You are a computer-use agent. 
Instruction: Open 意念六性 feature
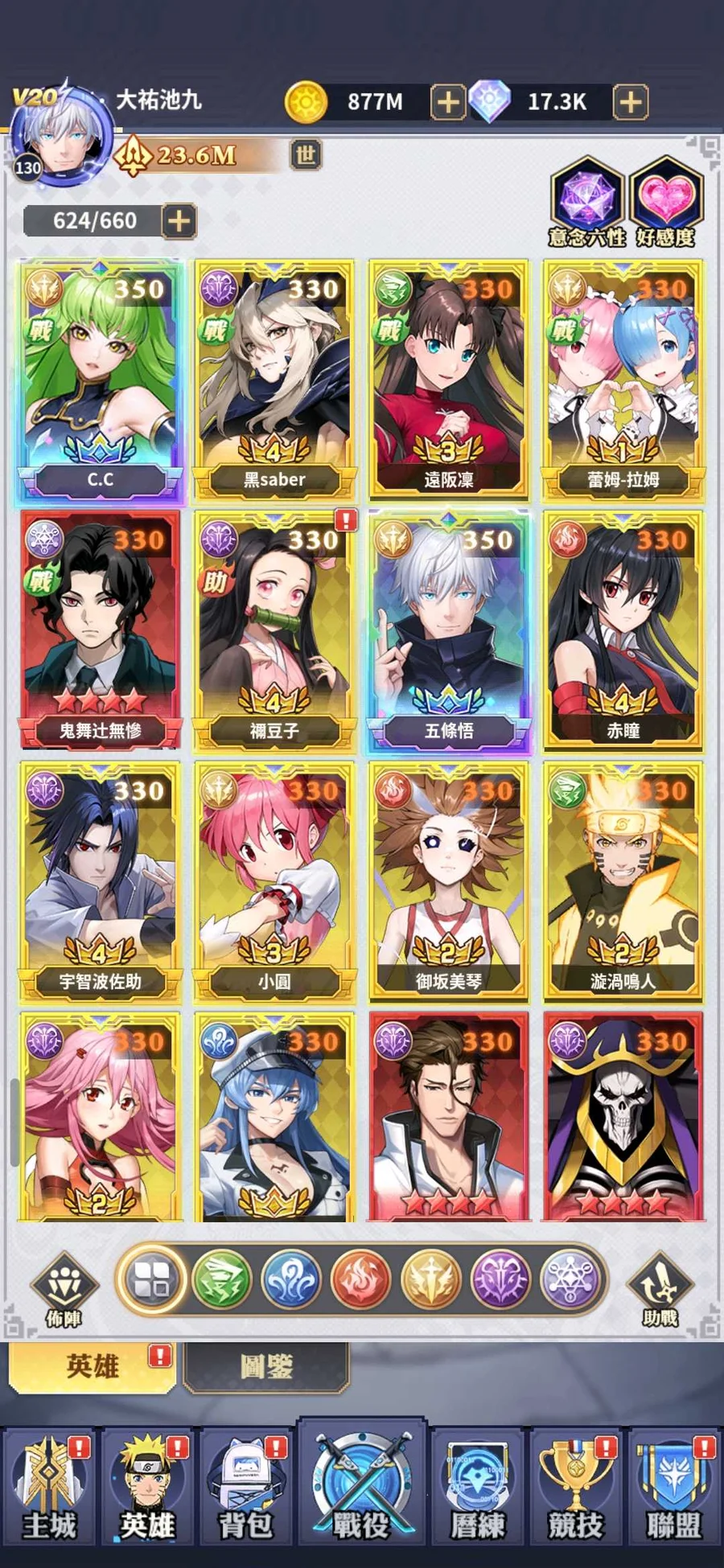587,201
